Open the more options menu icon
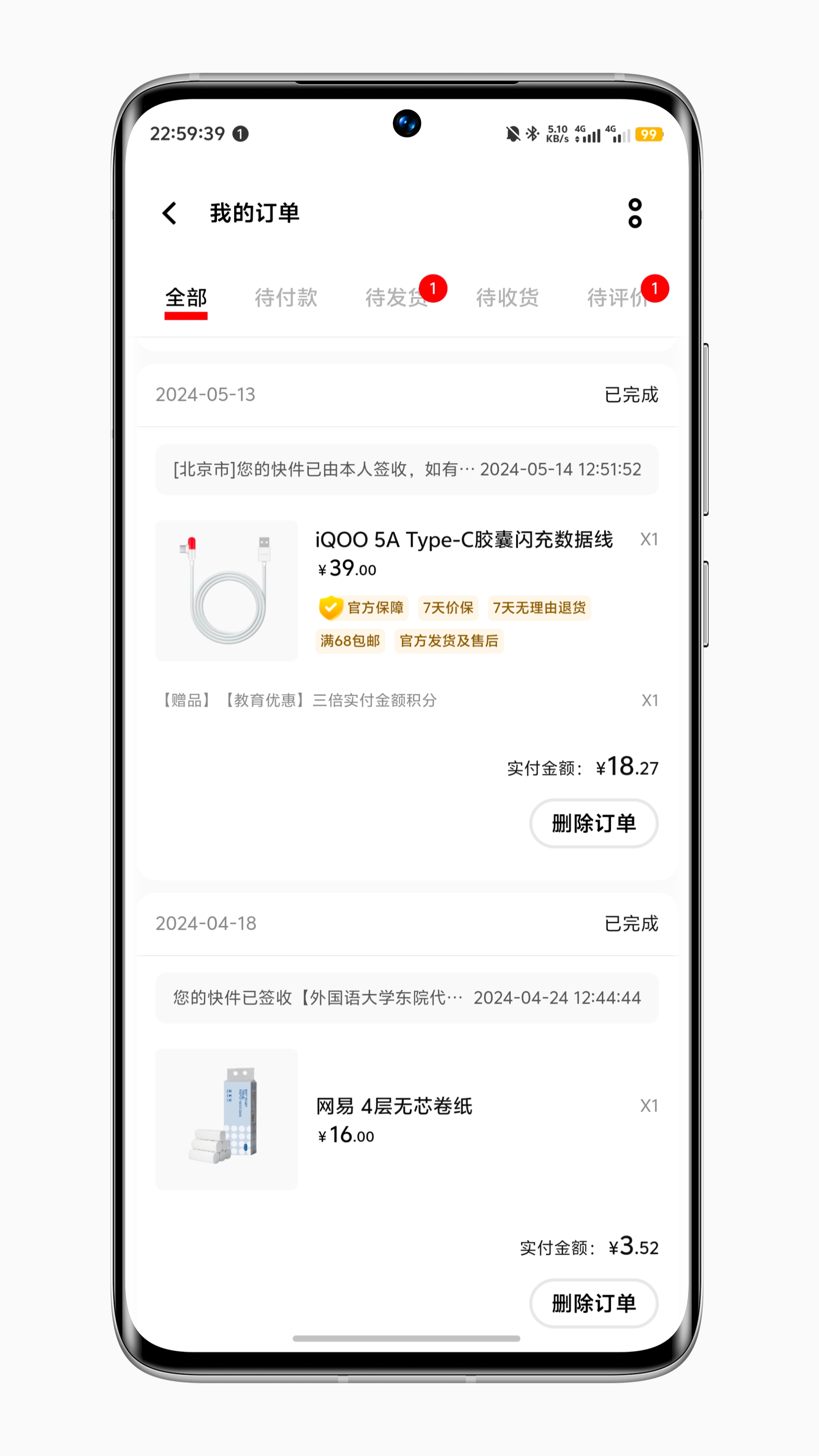Image resolution: width=819 pixels, height=1456 pixels. [635, 213]
